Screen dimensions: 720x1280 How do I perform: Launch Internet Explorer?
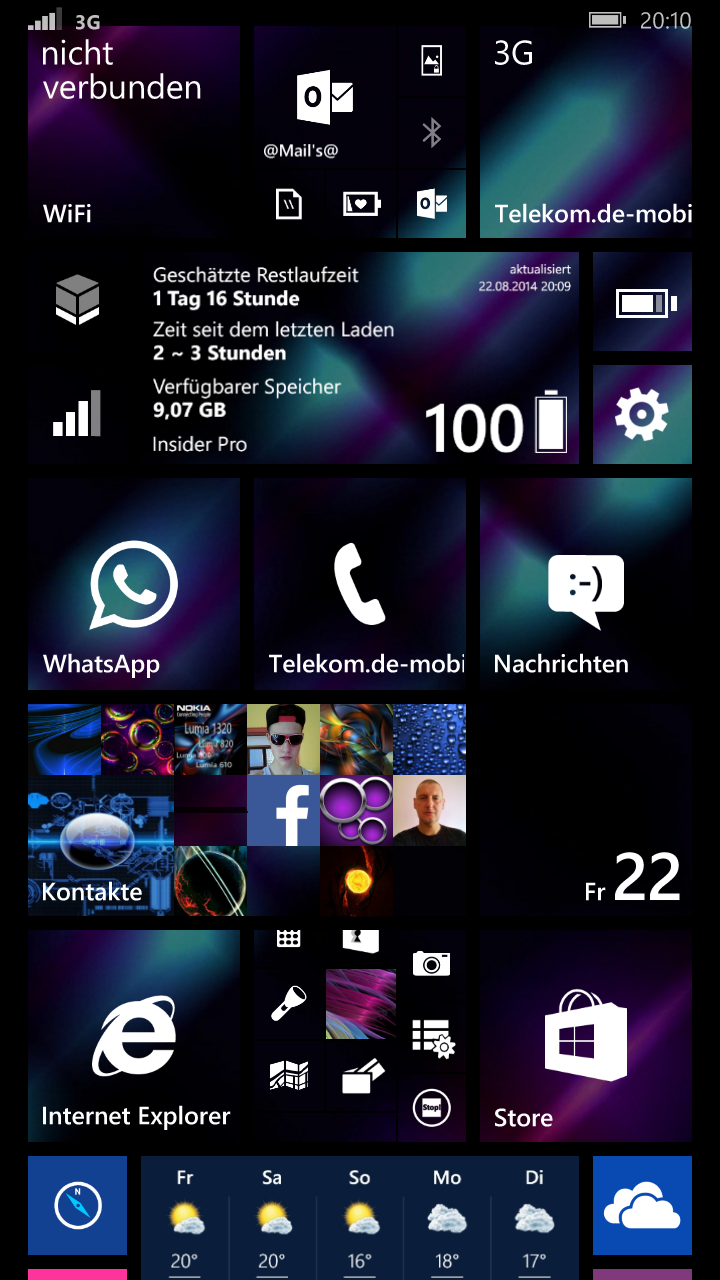134,1036
